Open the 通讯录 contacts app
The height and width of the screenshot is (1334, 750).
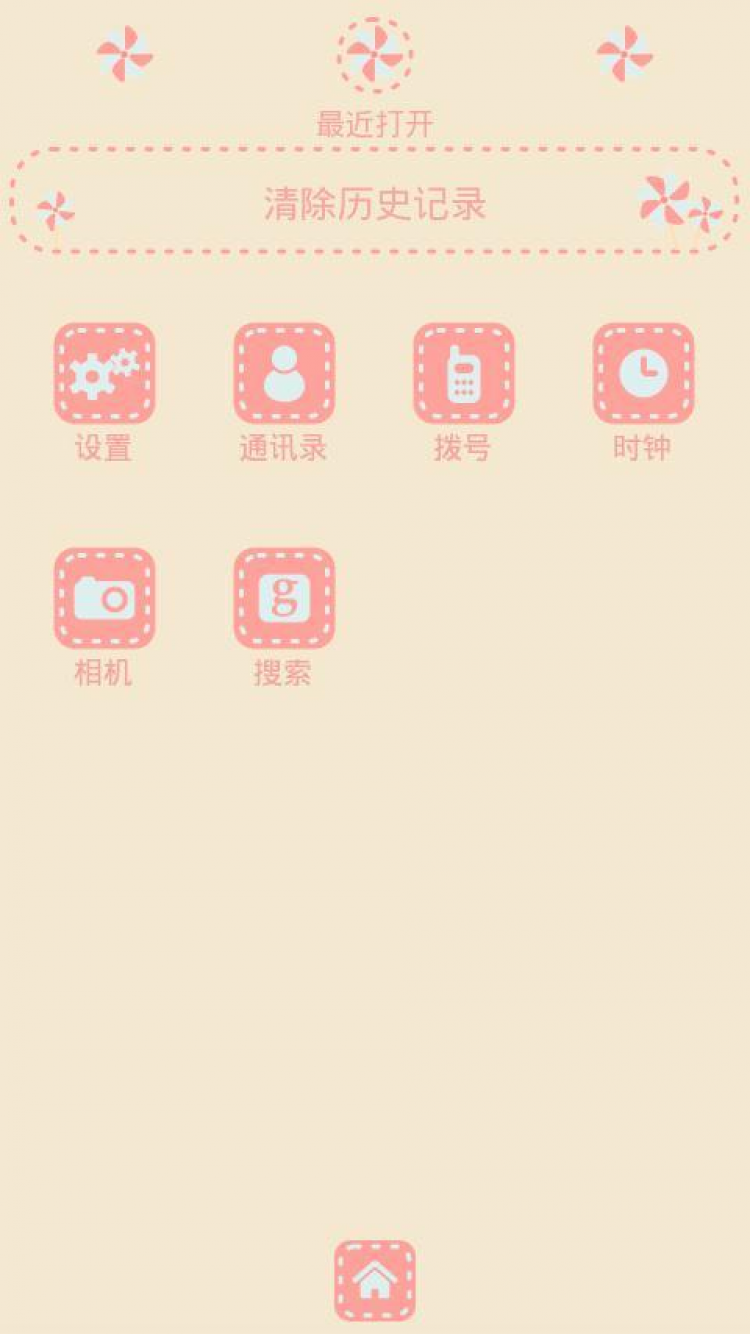coord(284,373)
